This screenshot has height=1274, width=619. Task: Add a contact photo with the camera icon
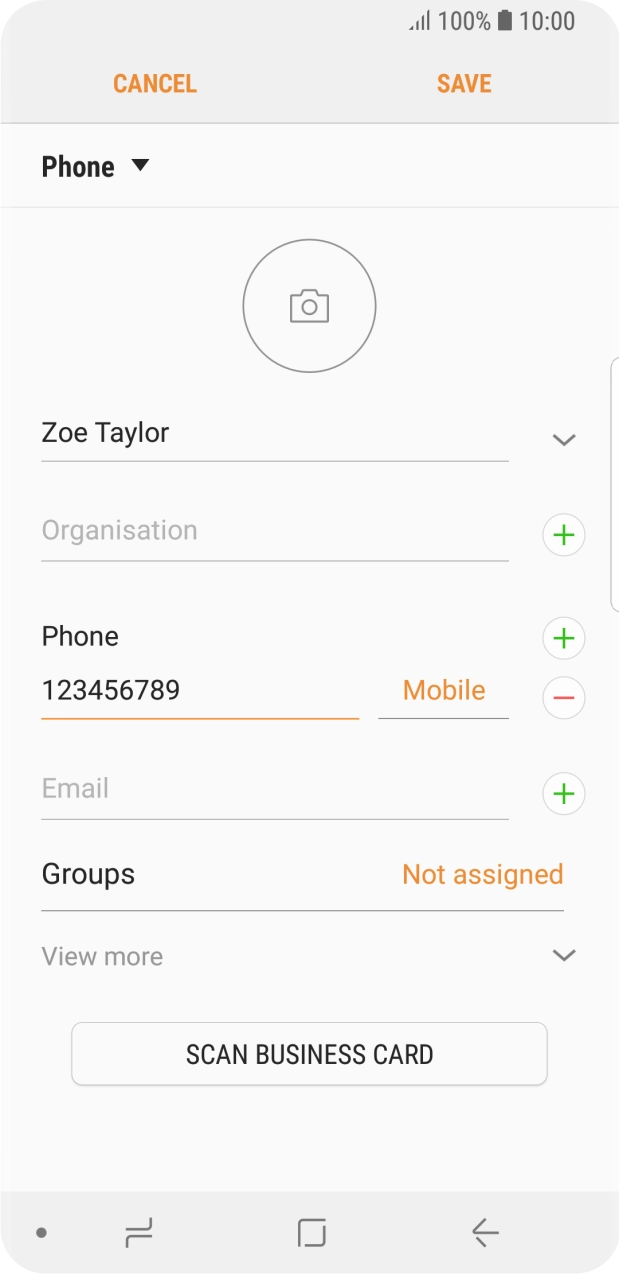tap(309, 306)
